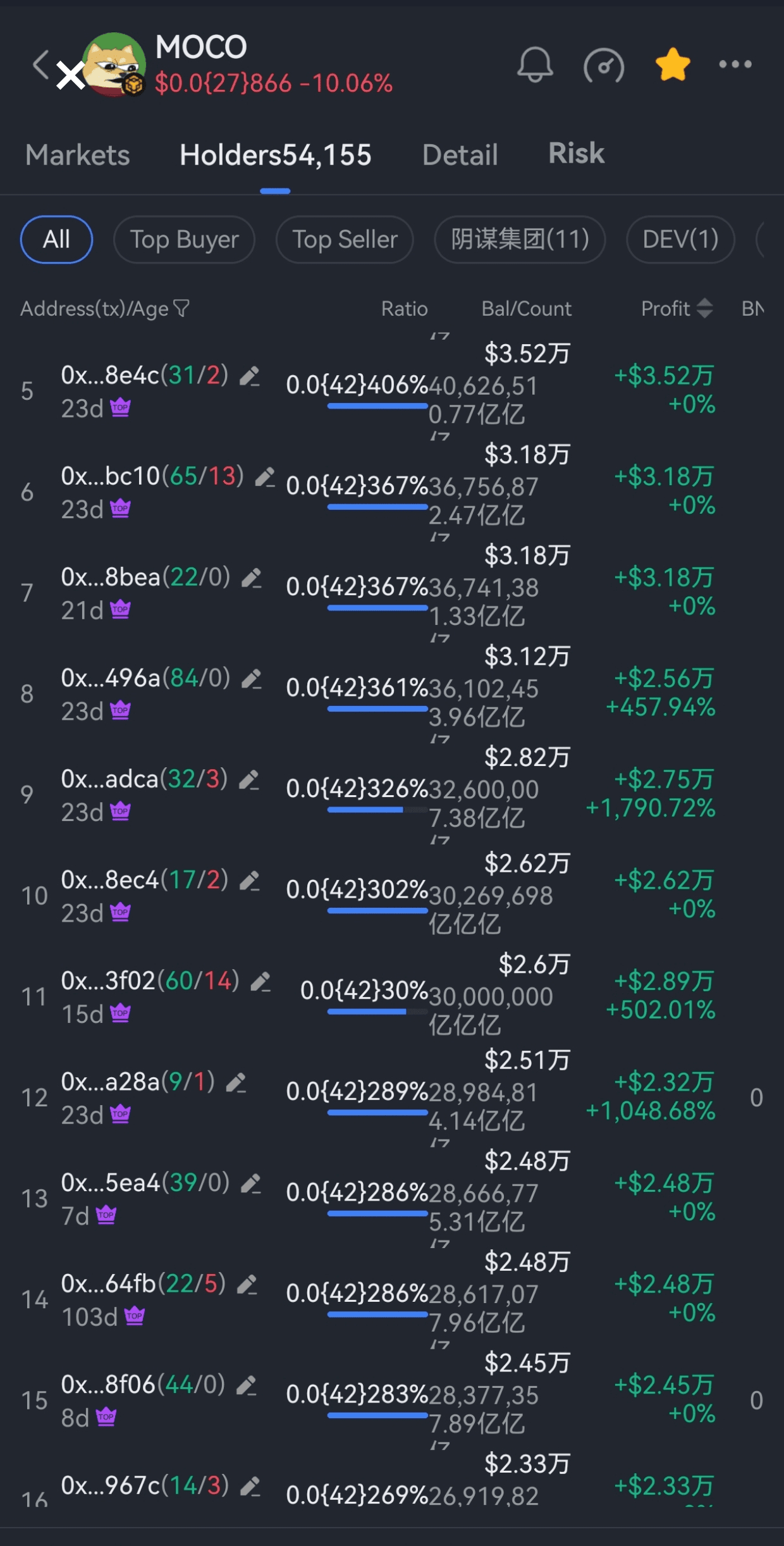Viewport: 784px width, 1546px height.
Task: Edit label for address 0x...bc10
Action: 265,477
